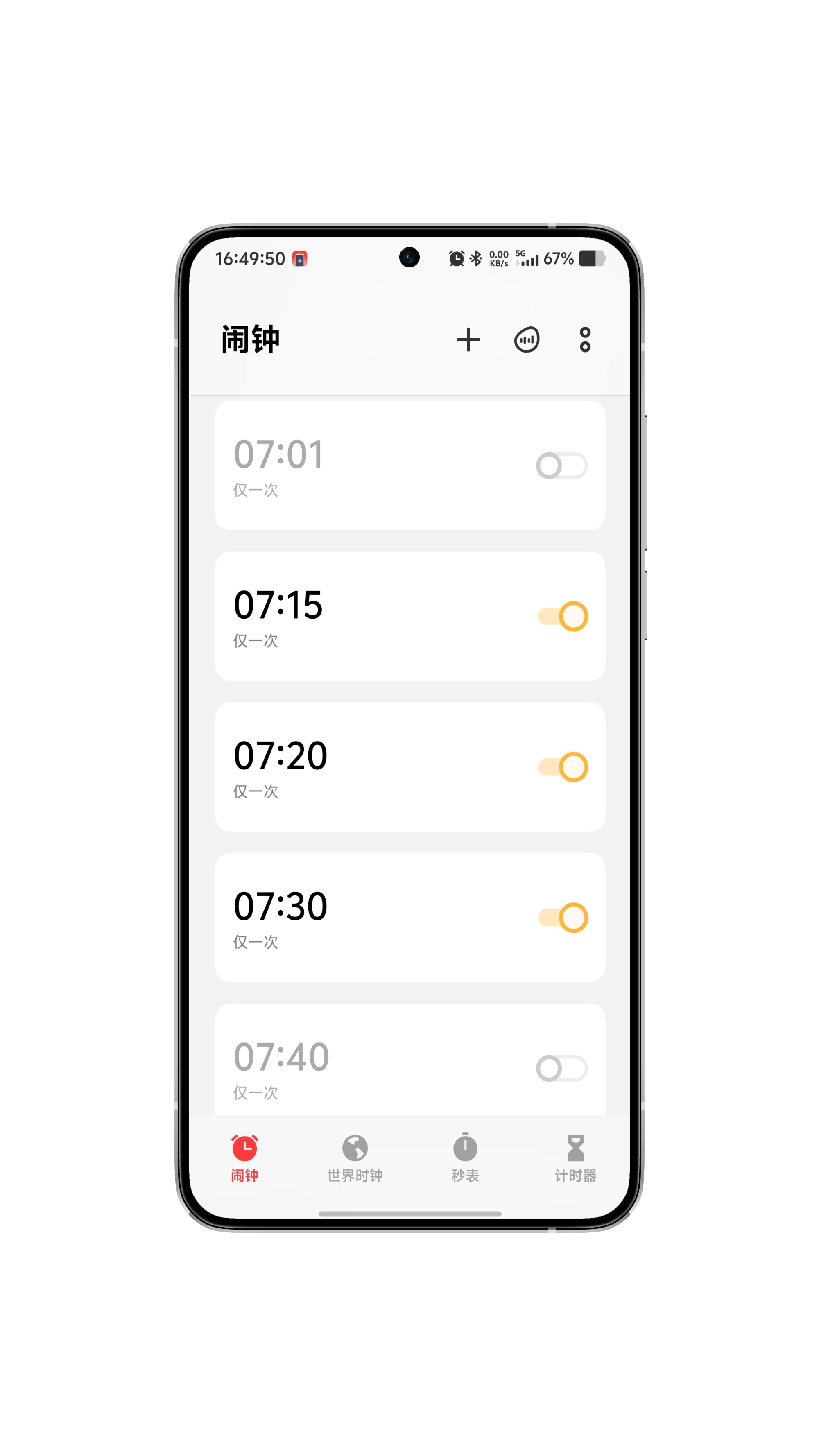This screenshot has width=819, height=1456.
Task: Disable the 07:20 alarm switch
Action: pyautogui.click(x=563, y=767)
